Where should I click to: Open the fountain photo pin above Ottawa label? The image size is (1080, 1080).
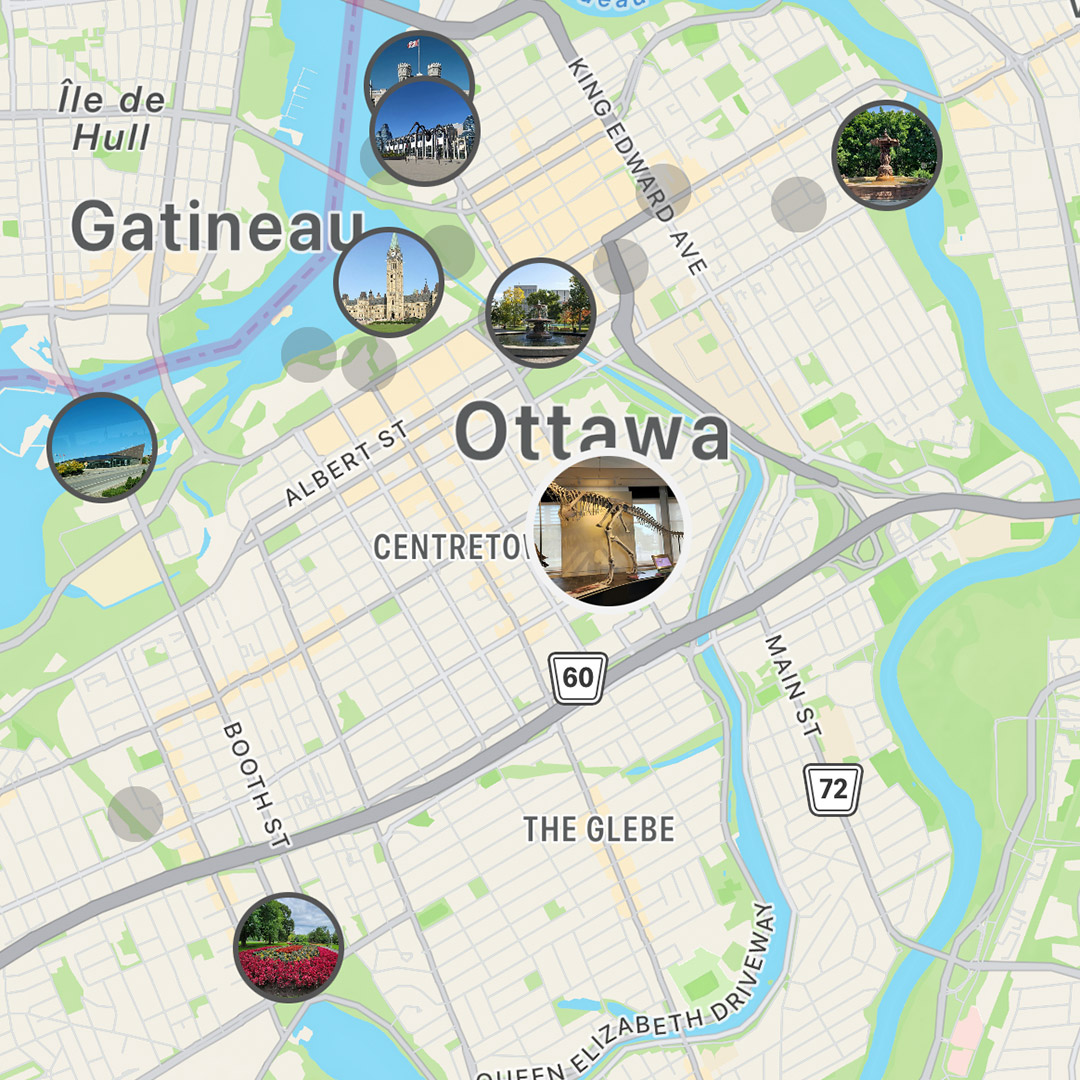coord(540,313)
